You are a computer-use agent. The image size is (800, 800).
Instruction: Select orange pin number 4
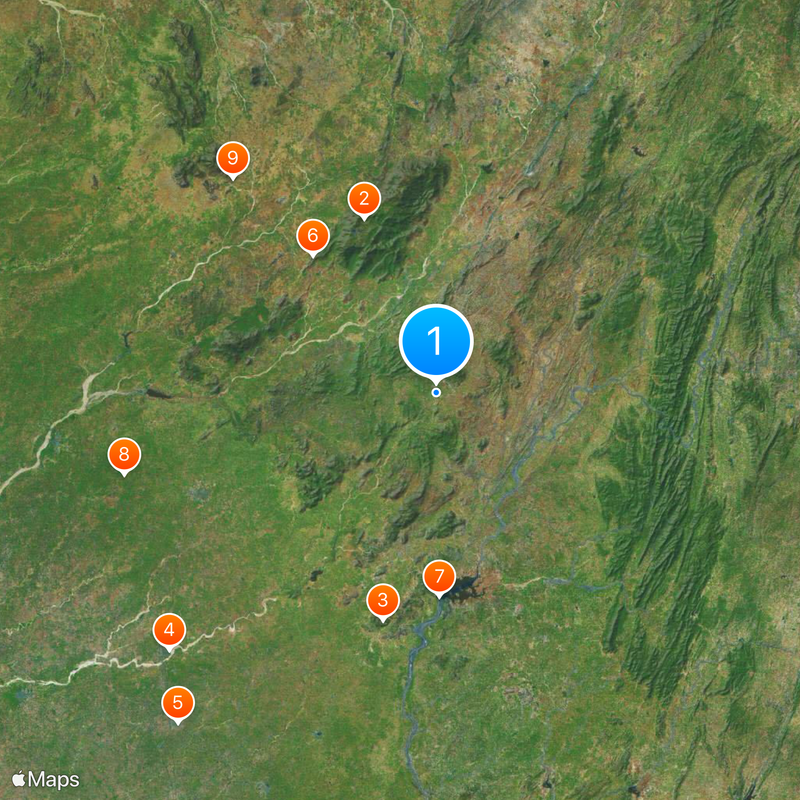pos(169,630)
